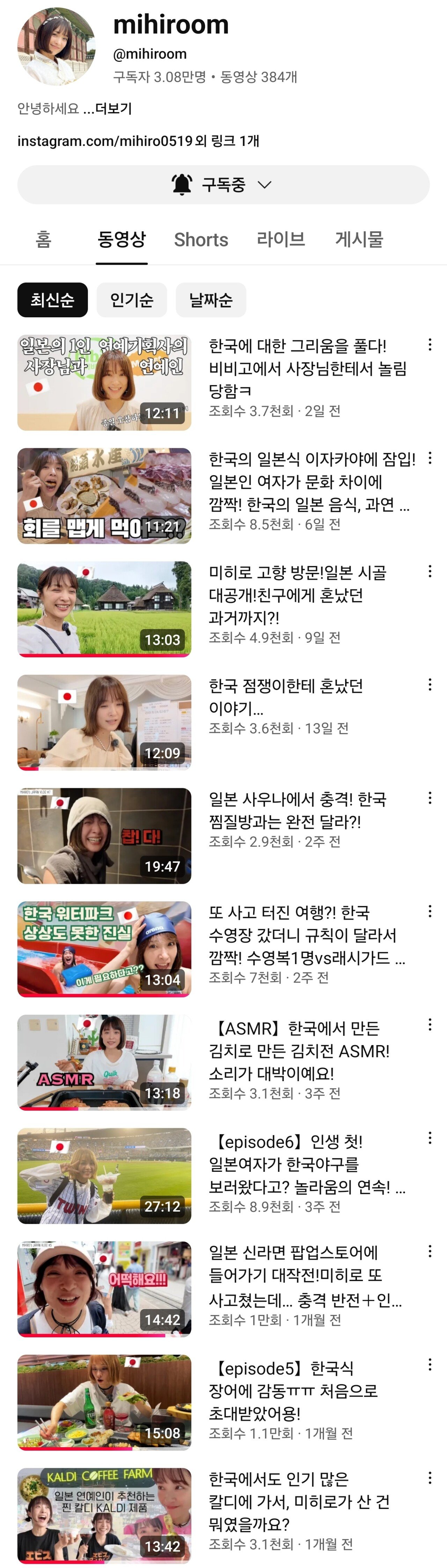
Task: Switch to the 게시물 tab
Action: click(359, 239)
